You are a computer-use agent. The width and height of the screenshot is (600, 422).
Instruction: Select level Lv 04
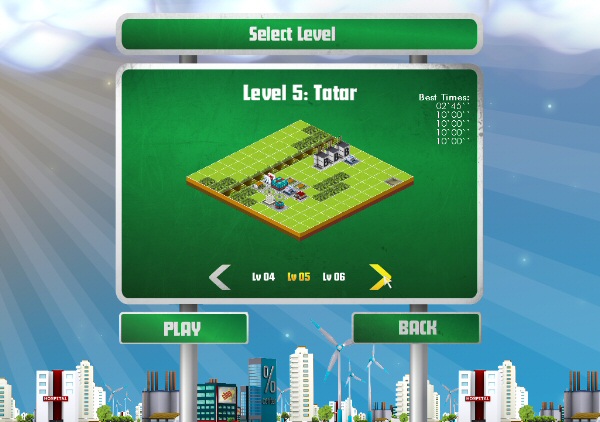[263, 277]
